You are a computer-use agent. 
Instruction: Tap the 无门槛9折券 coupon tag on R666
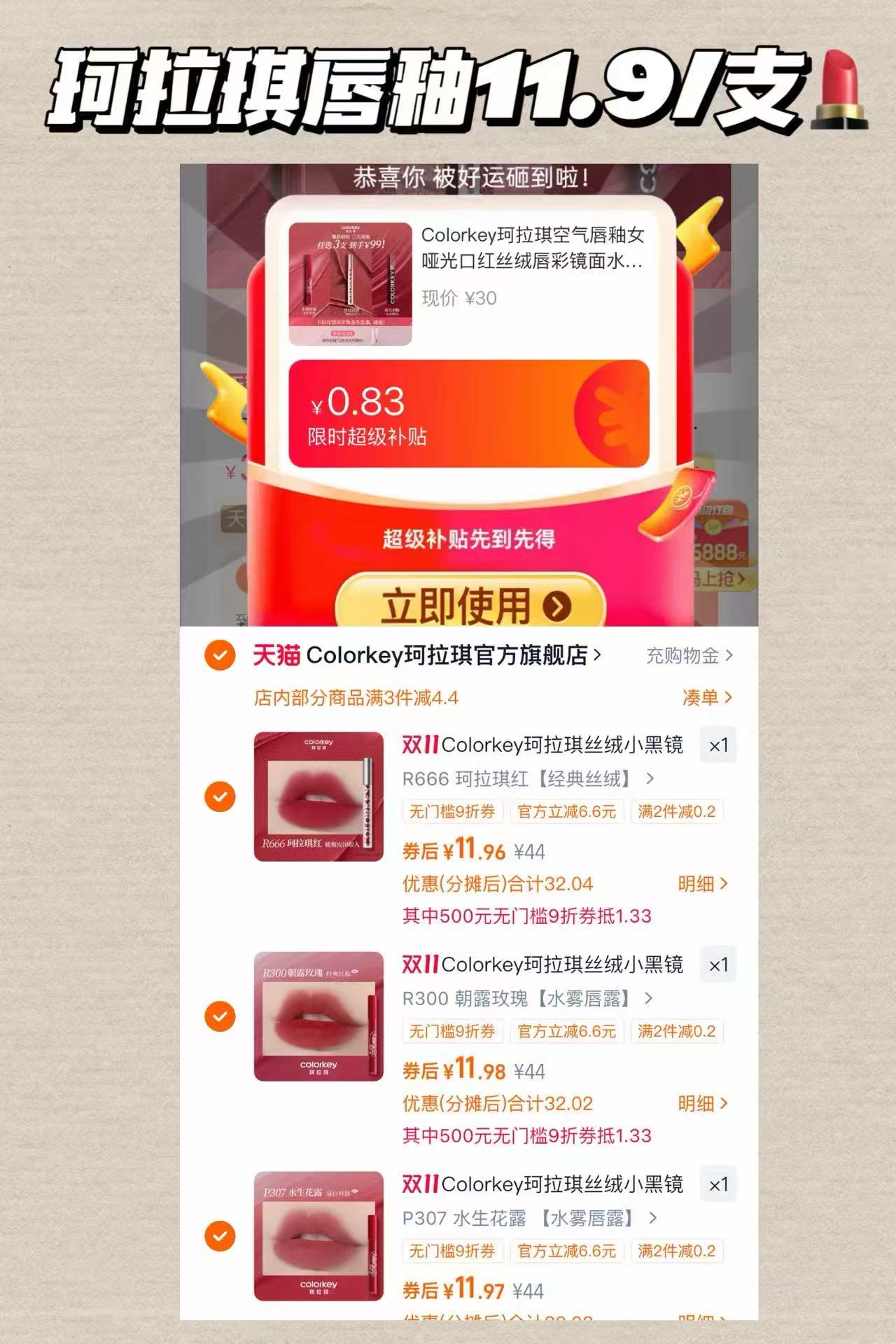pyautogui.click(x=451, y=813)
